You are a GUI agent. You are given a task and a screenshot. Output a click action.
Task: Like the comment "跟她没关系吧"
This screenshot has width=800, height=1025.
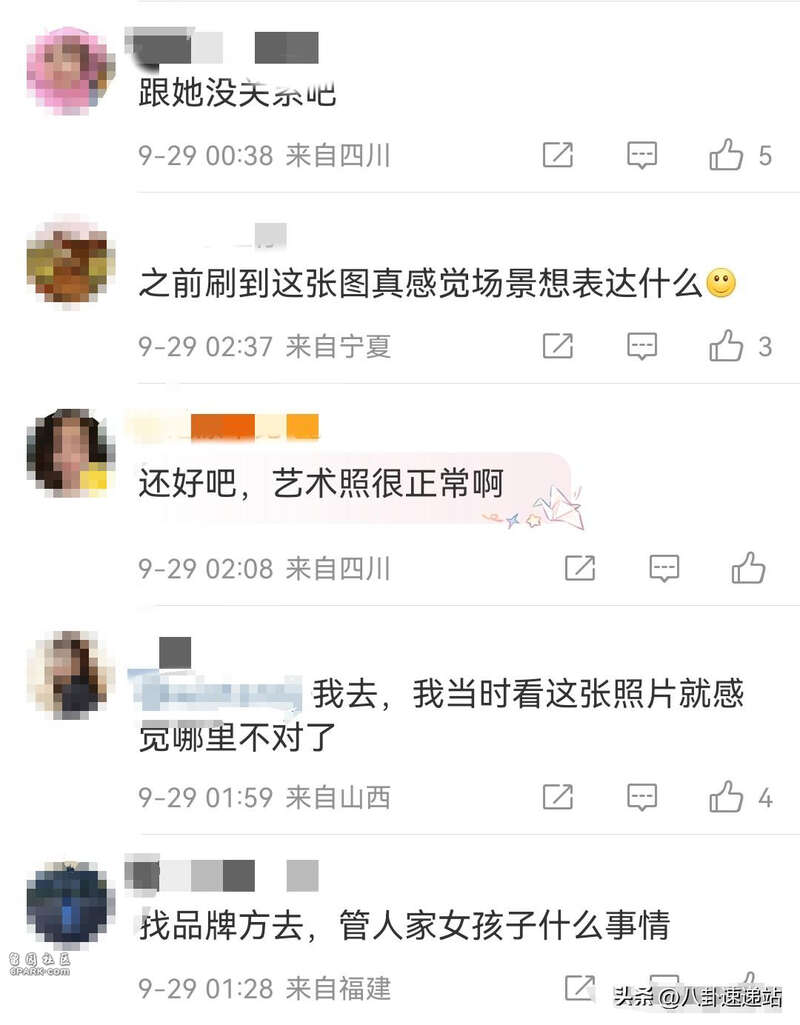click(727, 156)
